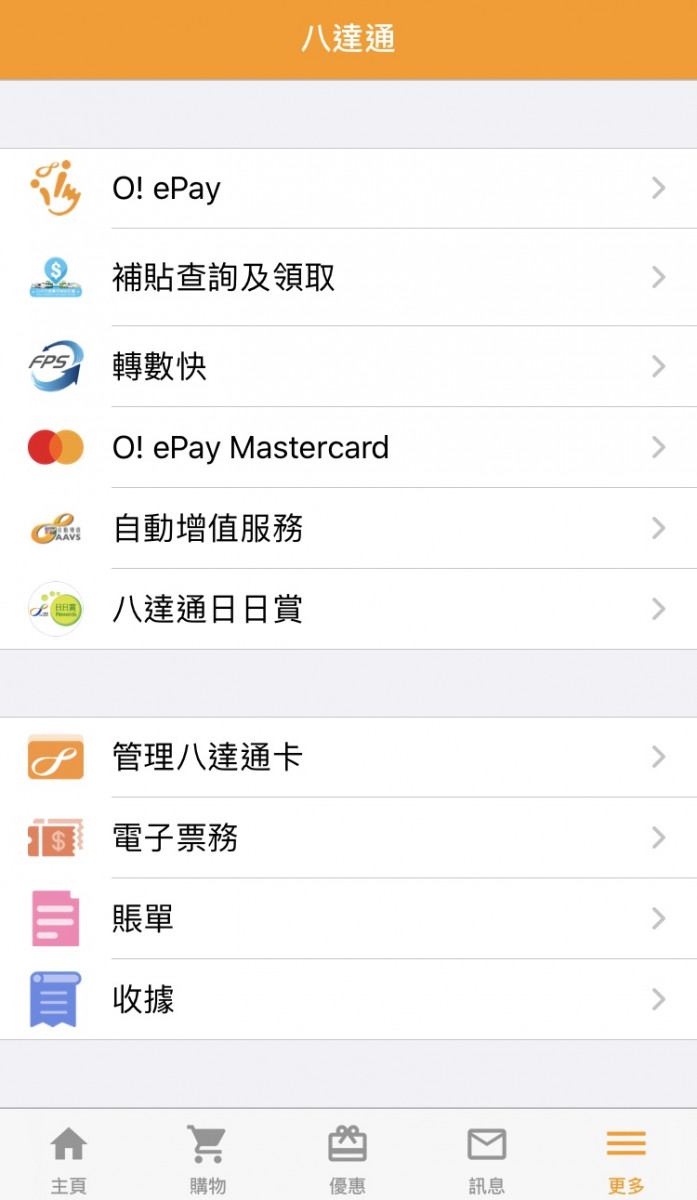Open 補貼查詢及領取

348,277
